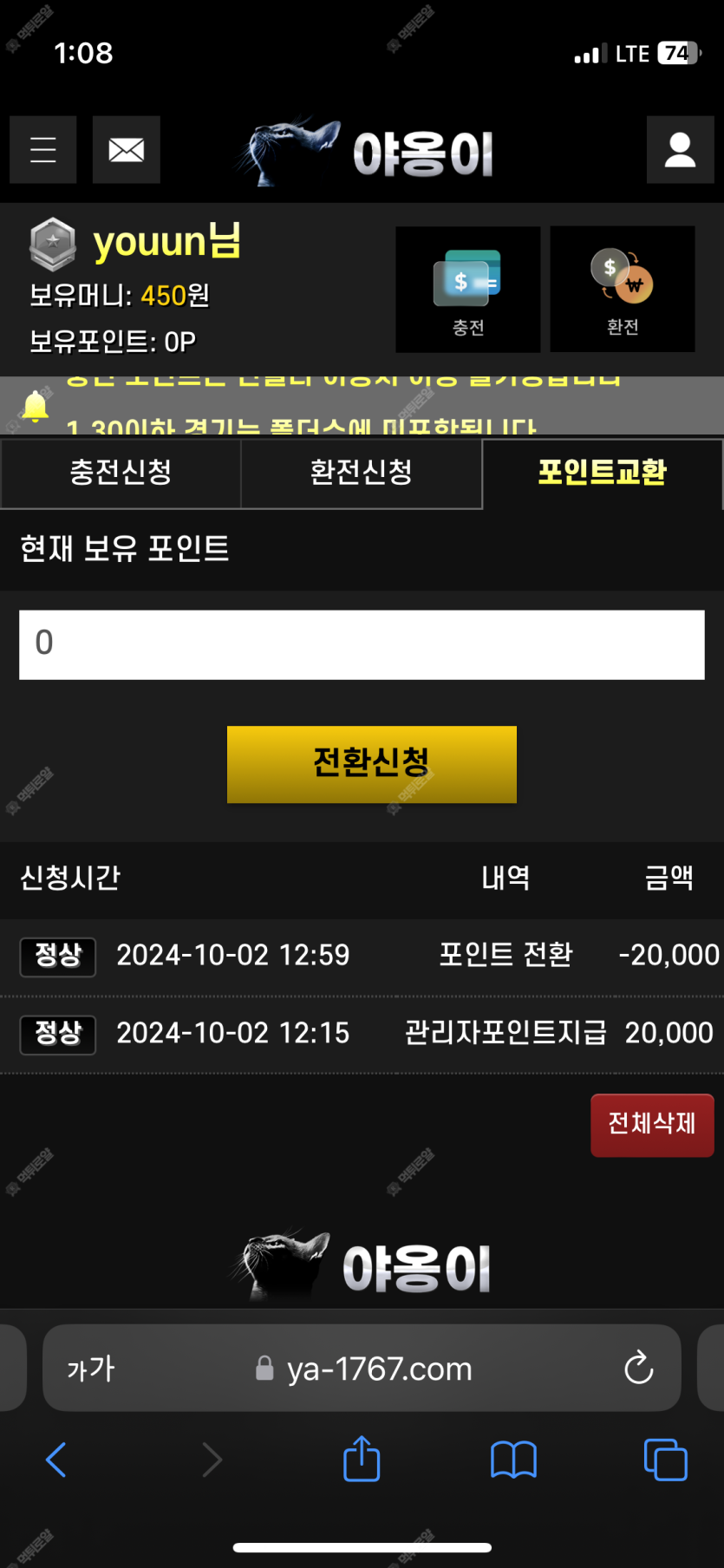This screenshot has width=724, height=1568.
Task: Tap the 환전 withdrawal button
Action: tap(623, 290)
